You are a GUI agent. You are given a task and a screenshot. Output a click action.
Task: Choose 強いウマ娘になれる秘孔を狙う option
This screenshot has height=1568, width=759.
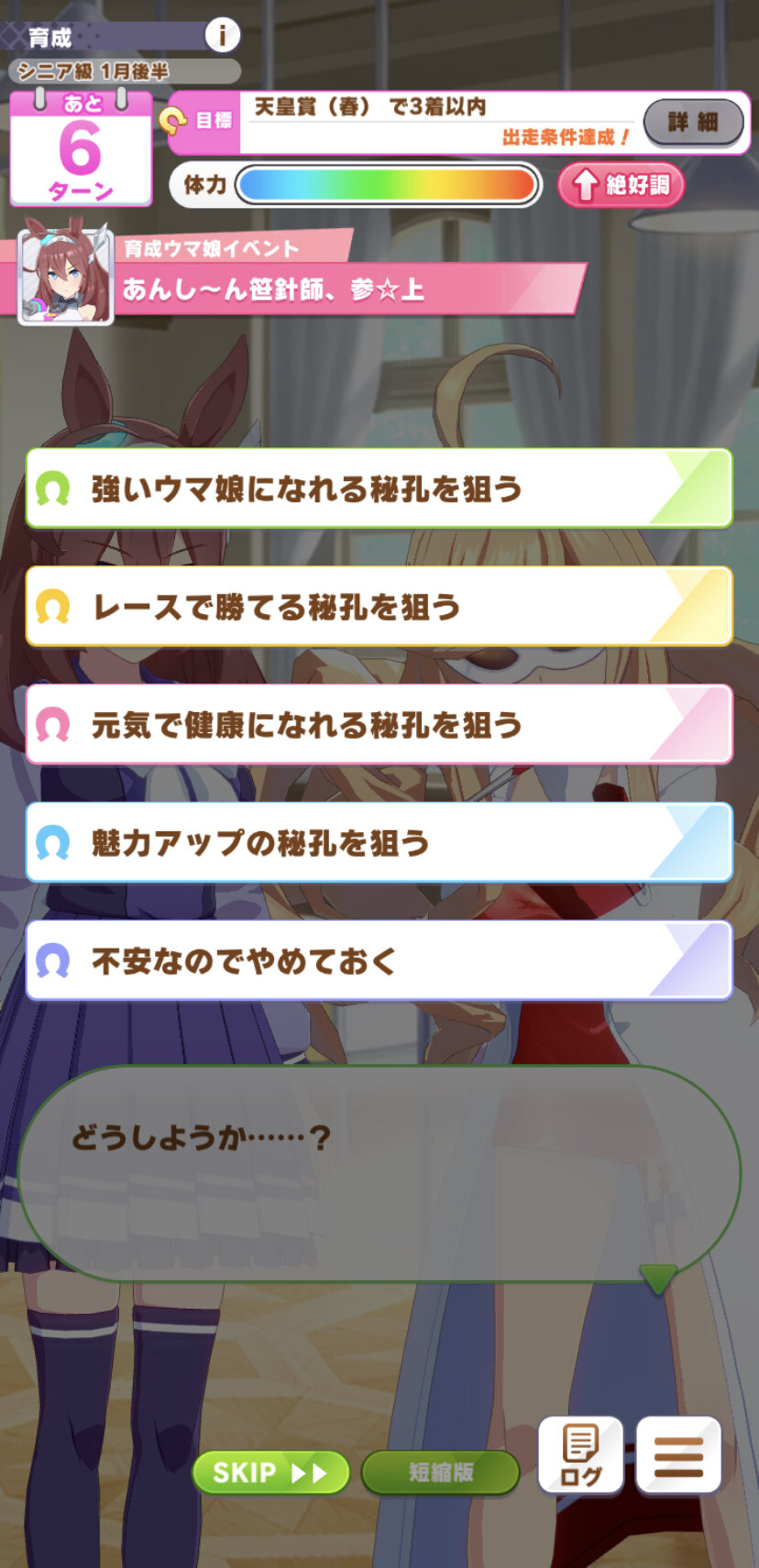coord(379,488)
